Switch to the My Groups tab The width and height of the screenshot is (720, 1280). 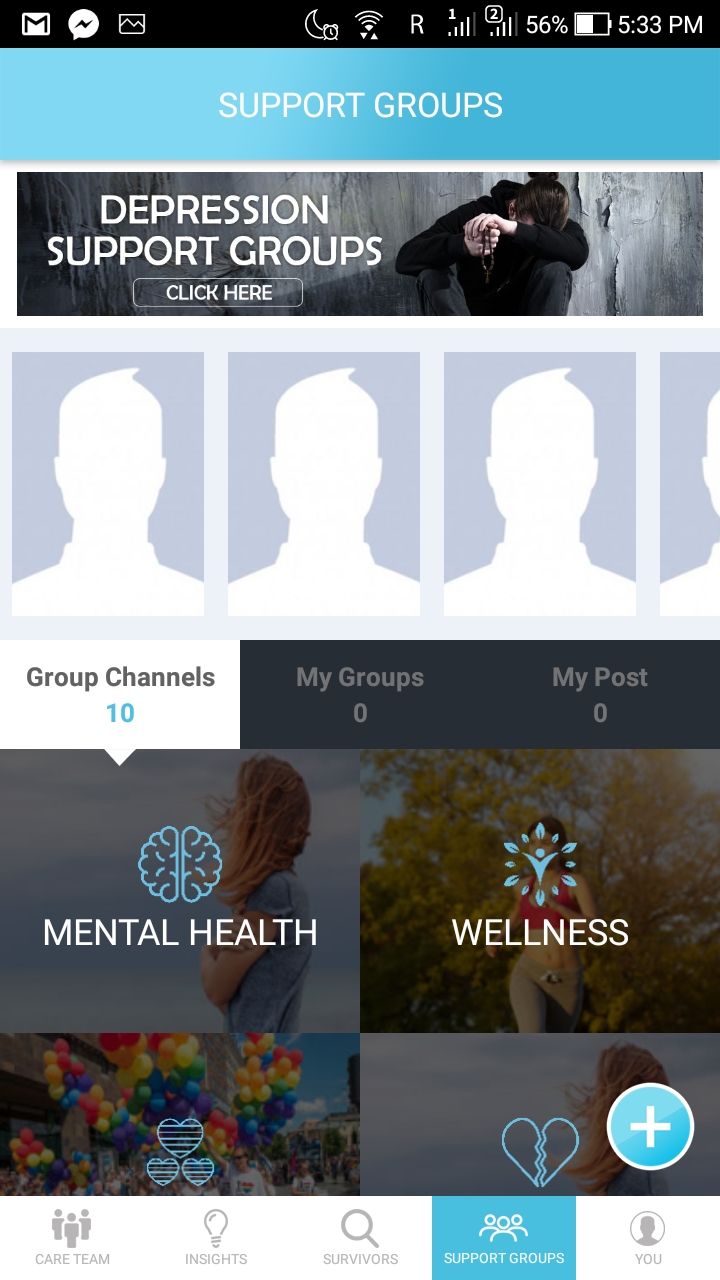coord(360,694)
